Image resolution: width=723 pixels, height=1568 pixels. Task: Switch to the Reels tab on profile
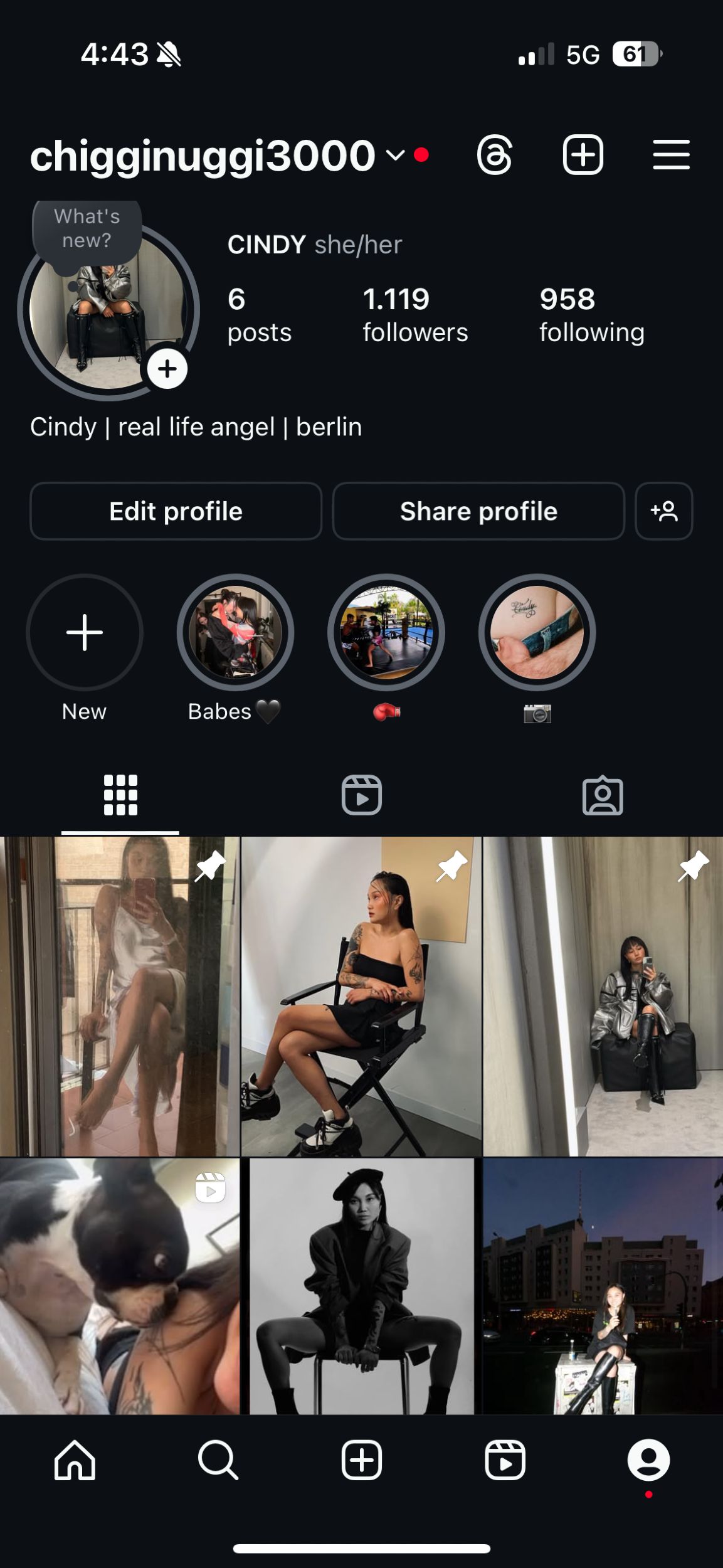(x=362, y=795)
